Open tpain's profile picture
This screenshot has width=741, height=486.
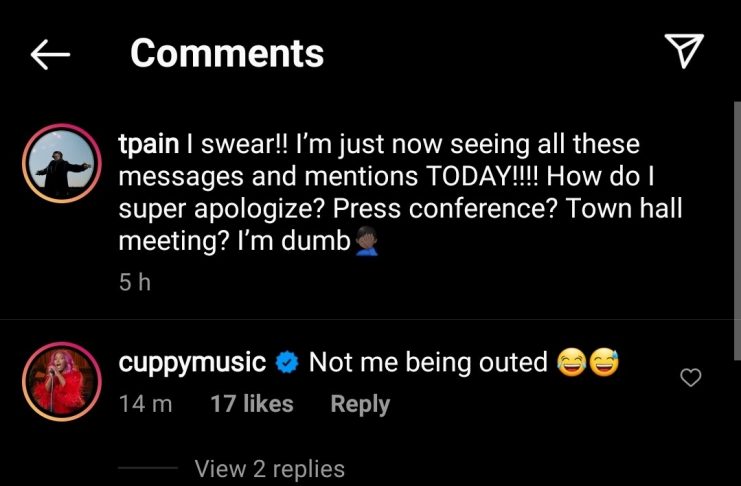pos(64,171)
